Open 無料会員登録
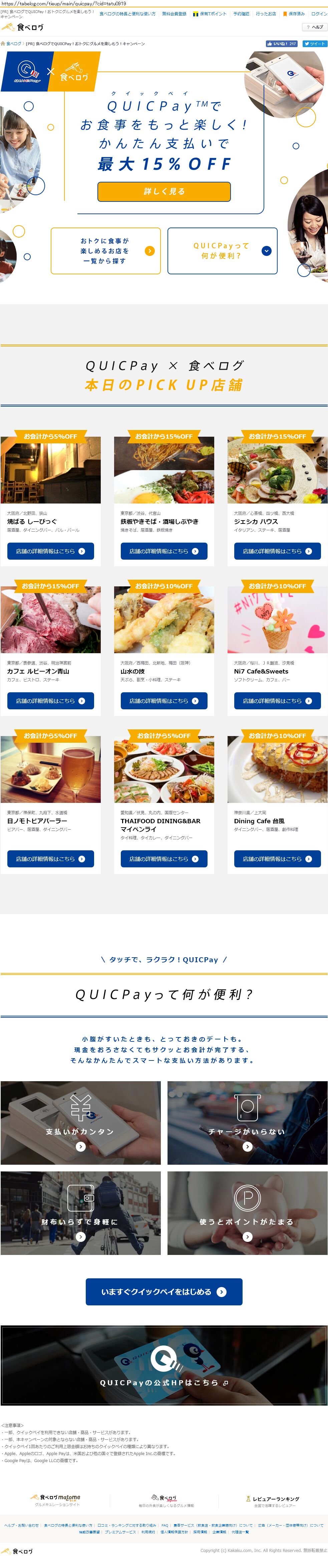Viewport: 328px width, 1568px height. (x=174, y=13)
